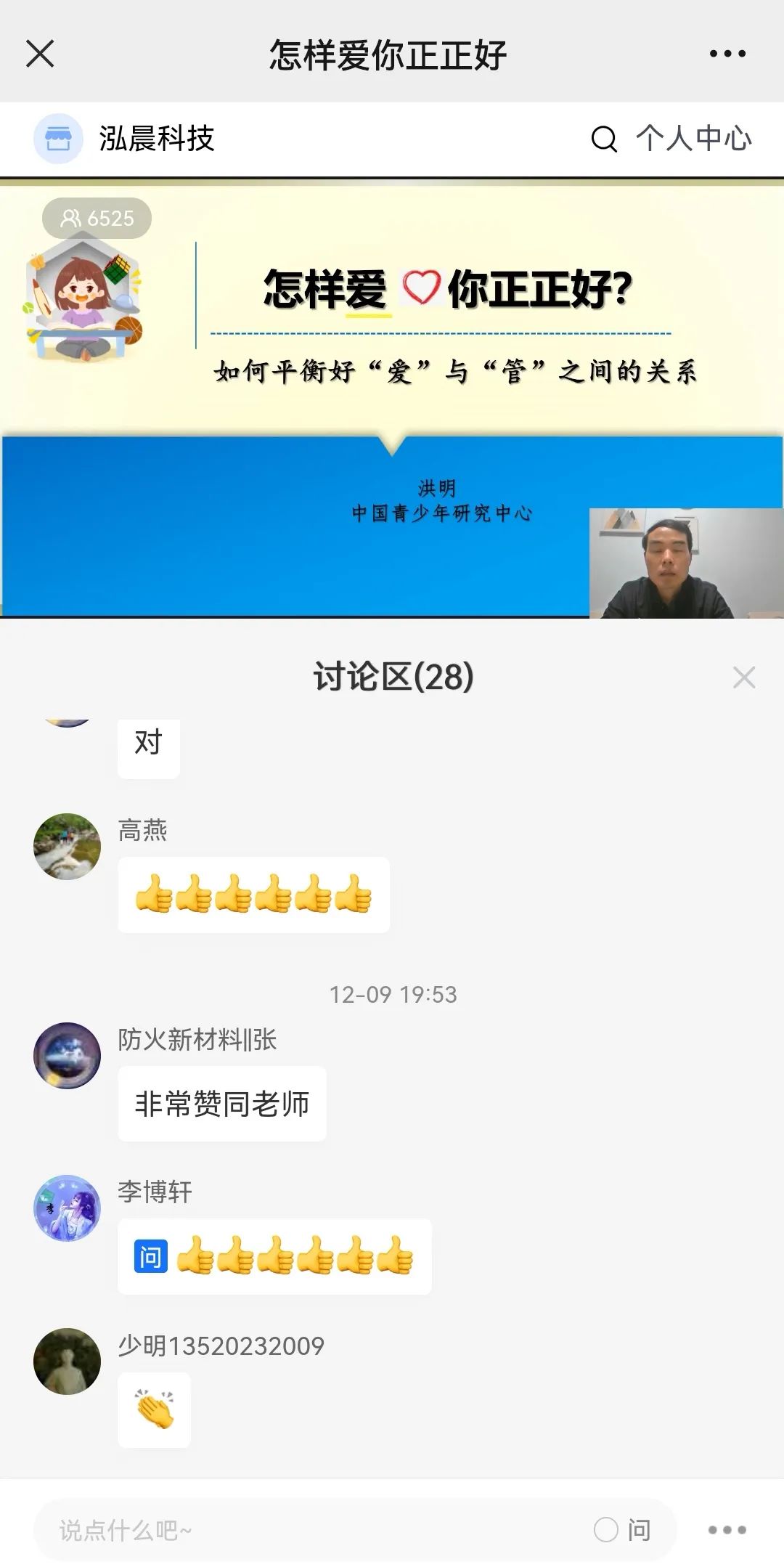Toggle the 问 question option
Image resolution: width=784 pixels, height=1567 pixels.
(621, 1530)
